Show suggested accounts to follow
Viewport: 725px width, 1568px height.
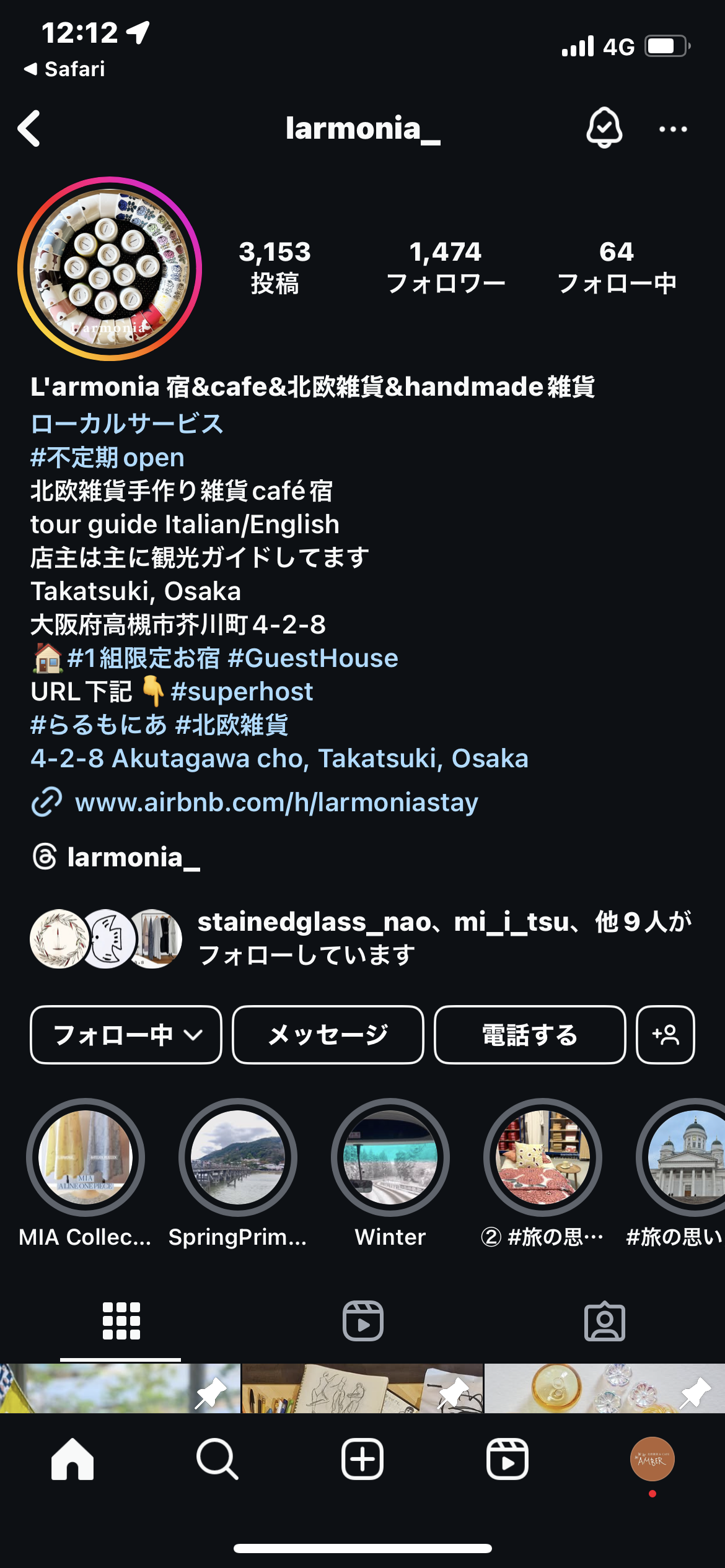point(665,1035)
